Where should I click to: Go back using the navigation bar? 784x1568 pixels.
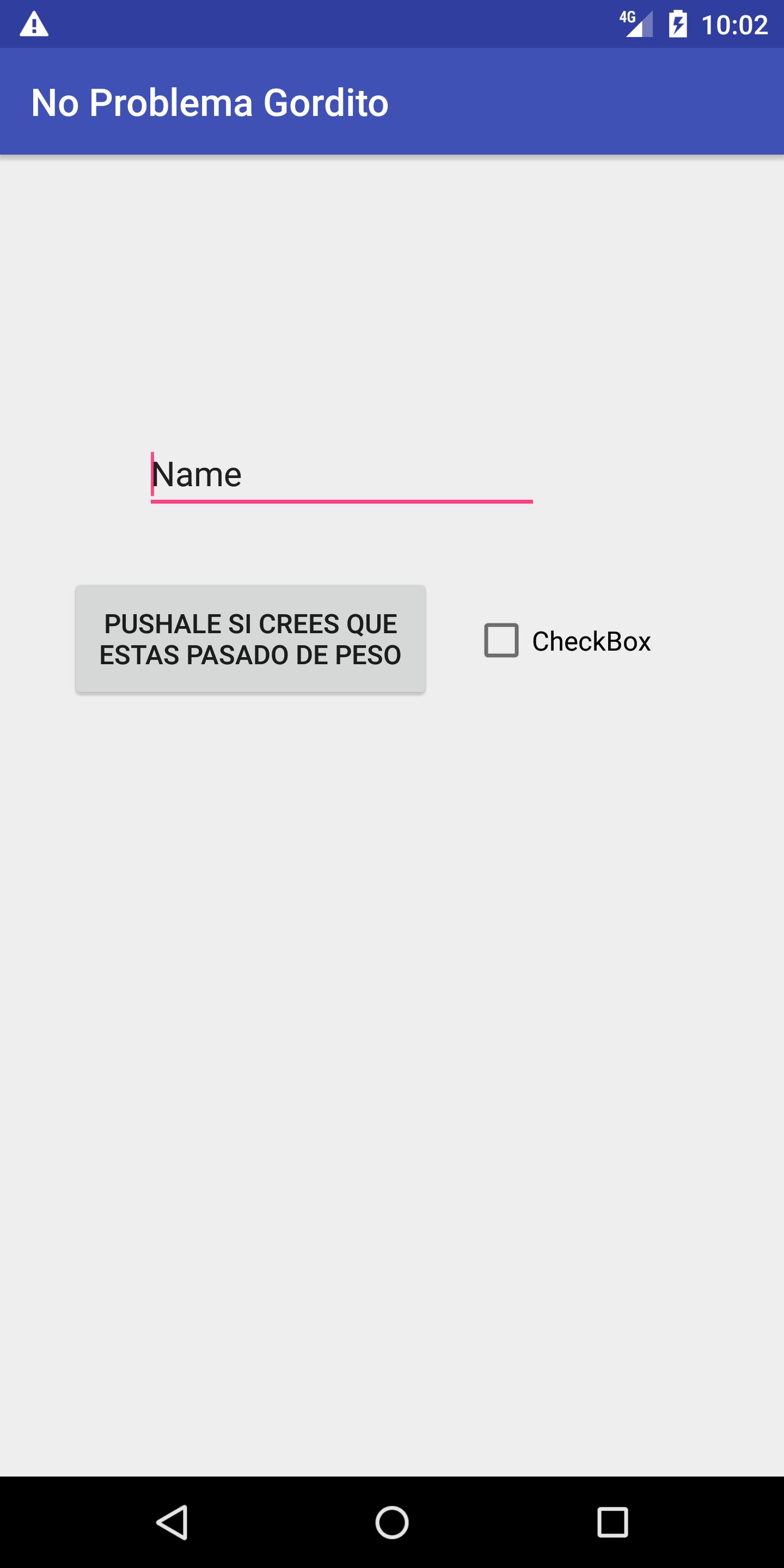pos(172,1522)
